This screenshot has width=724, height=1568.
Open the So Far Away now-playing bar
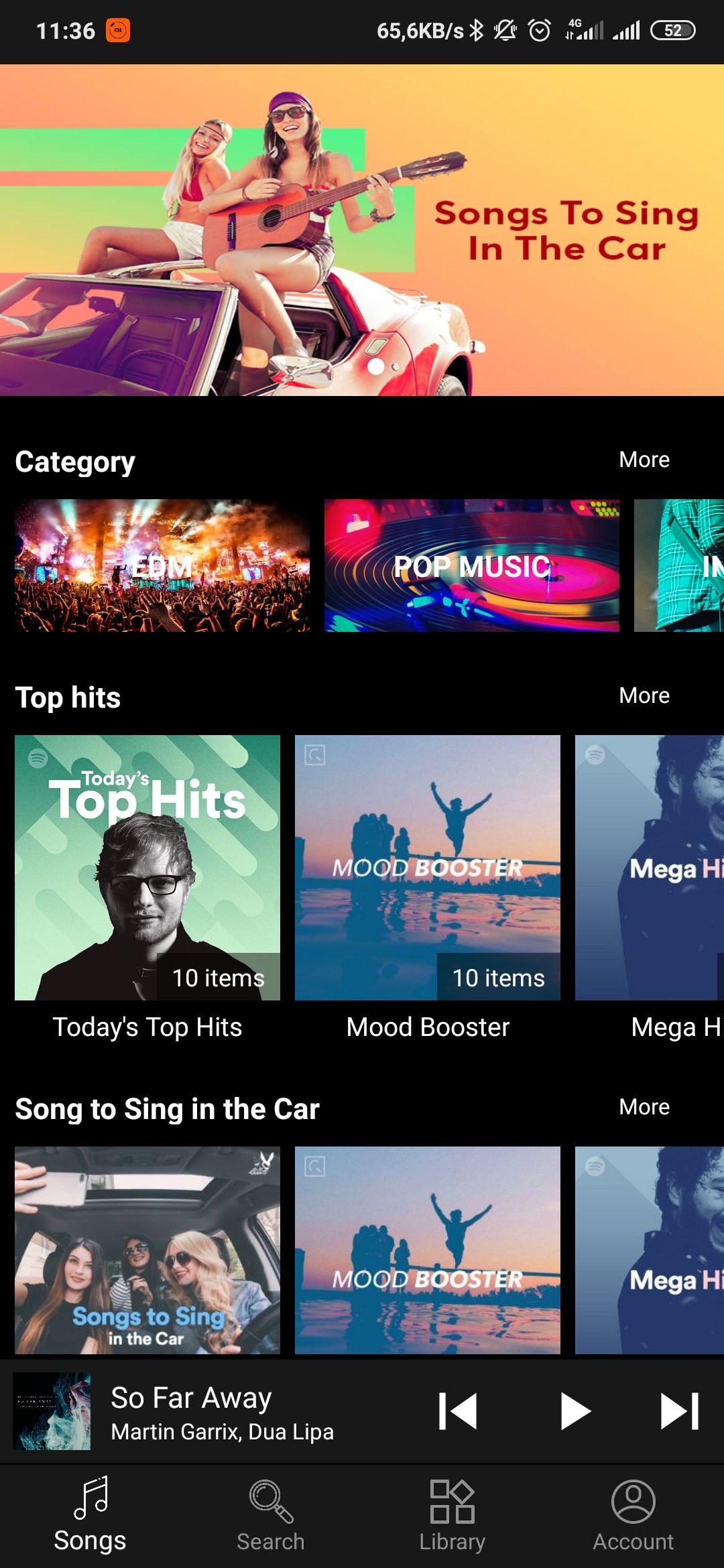(x=221, y=1411)
